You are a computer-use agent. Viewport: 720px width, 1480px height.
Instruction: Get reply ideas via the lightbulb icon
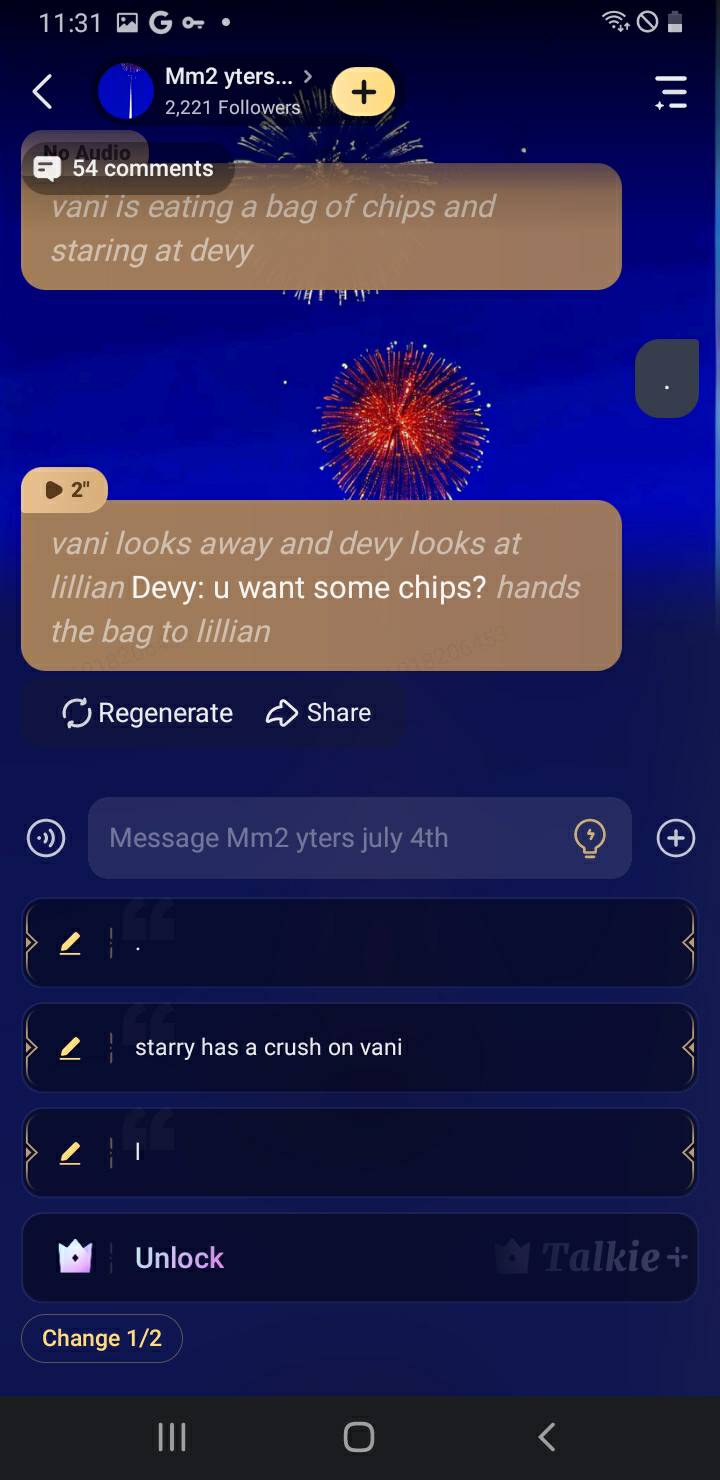coord(590,838)
